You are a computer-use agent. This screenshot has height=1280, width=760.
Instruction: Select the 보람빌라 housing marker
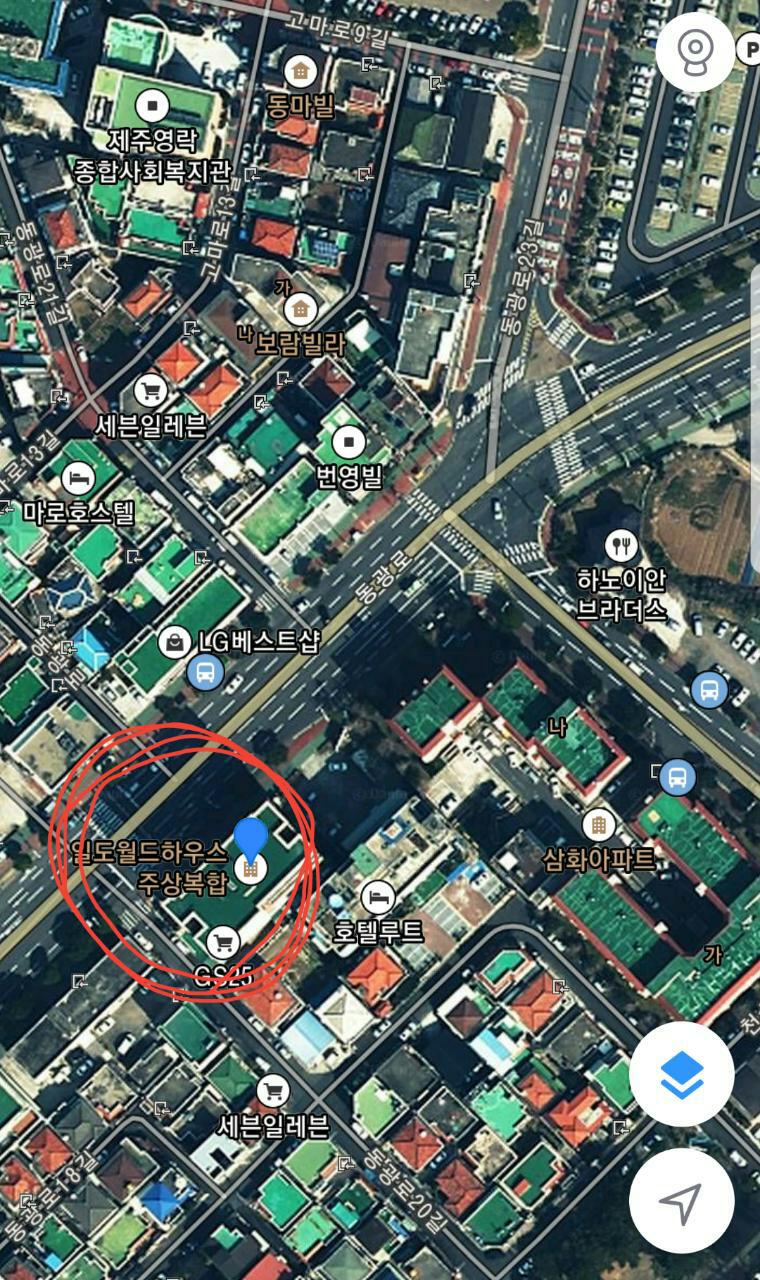299,309
